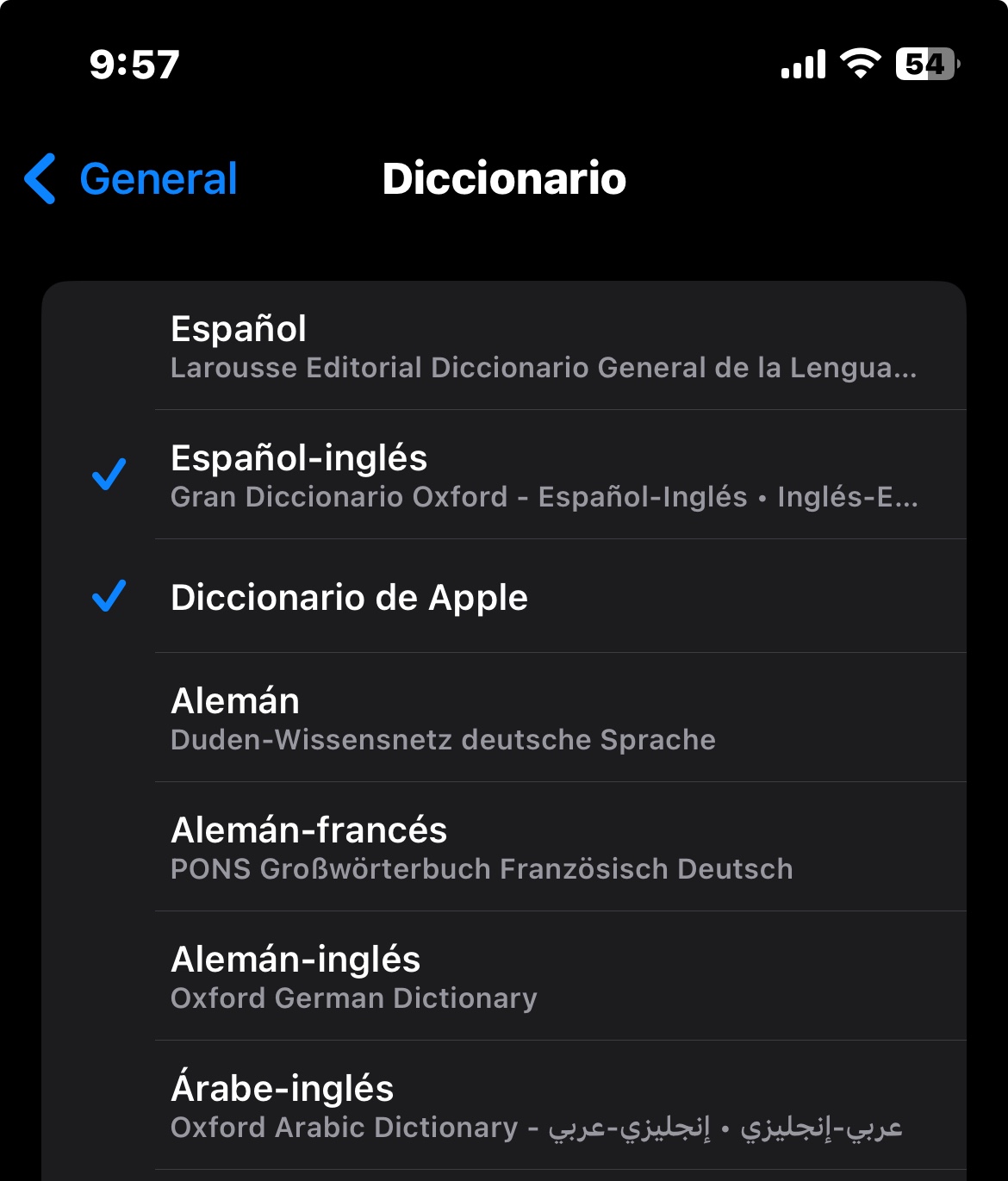Image resolution: width=1008 pixels, height=1181 pixels.
Task: Choose the Árabe-inglés Oxford Arabic Dictionary
Action: (543, 1106)
